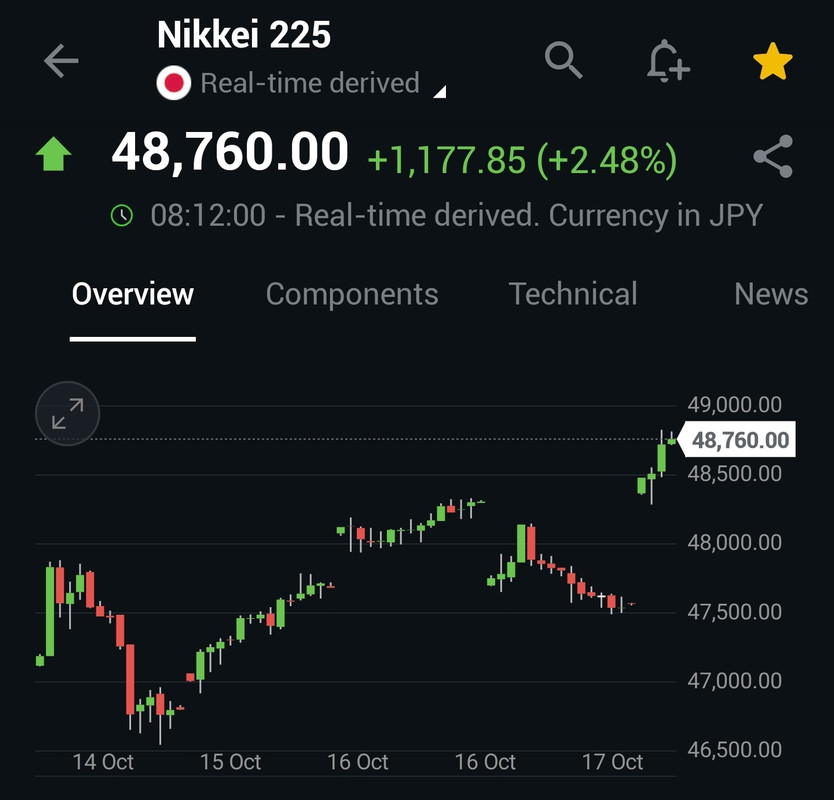This screenshot has width=834, height=800.
Task: Select the Overview tab
Action: [x=133, y=294]
